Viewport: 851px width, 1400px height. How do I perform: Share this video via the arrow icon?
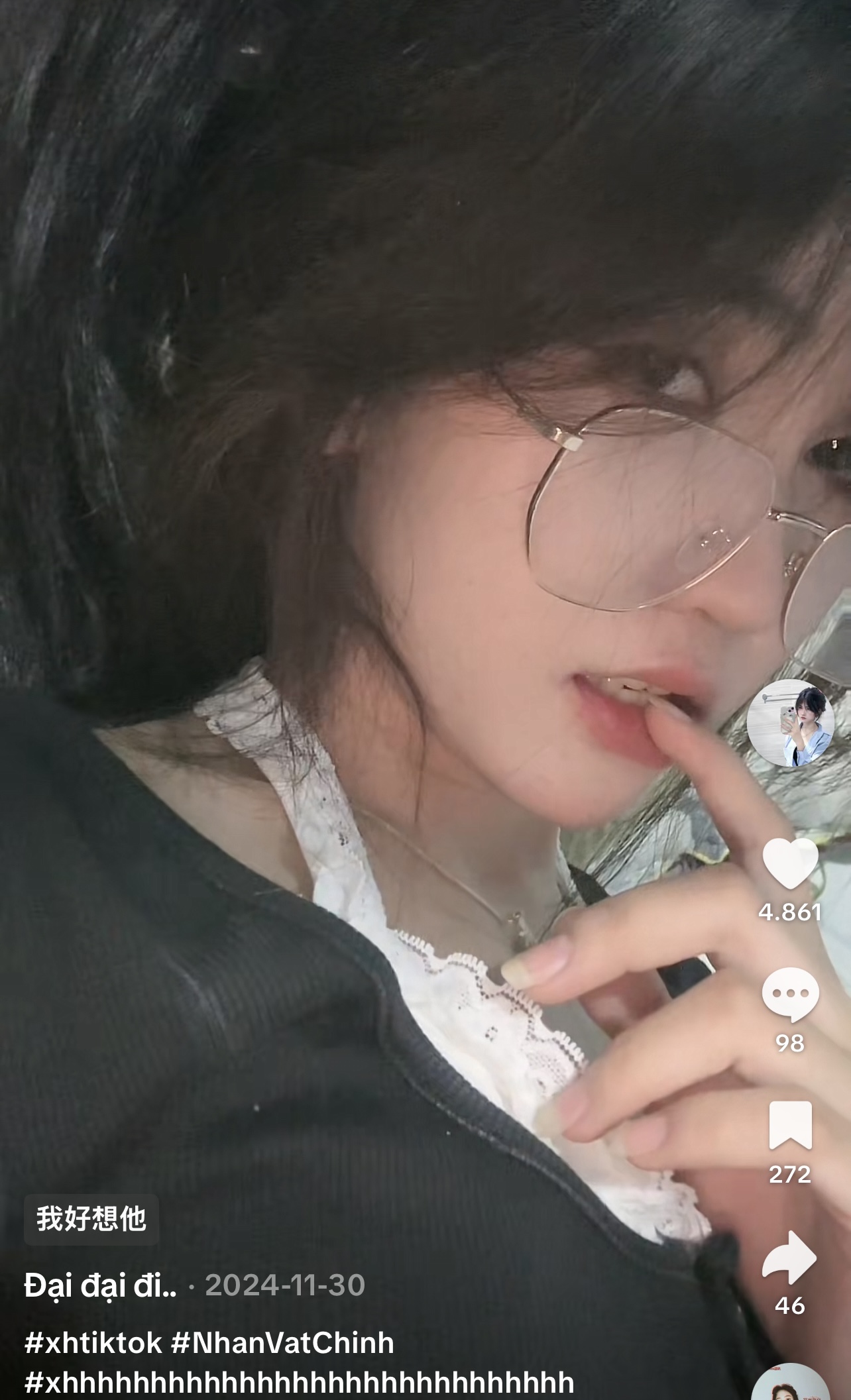789,1257
